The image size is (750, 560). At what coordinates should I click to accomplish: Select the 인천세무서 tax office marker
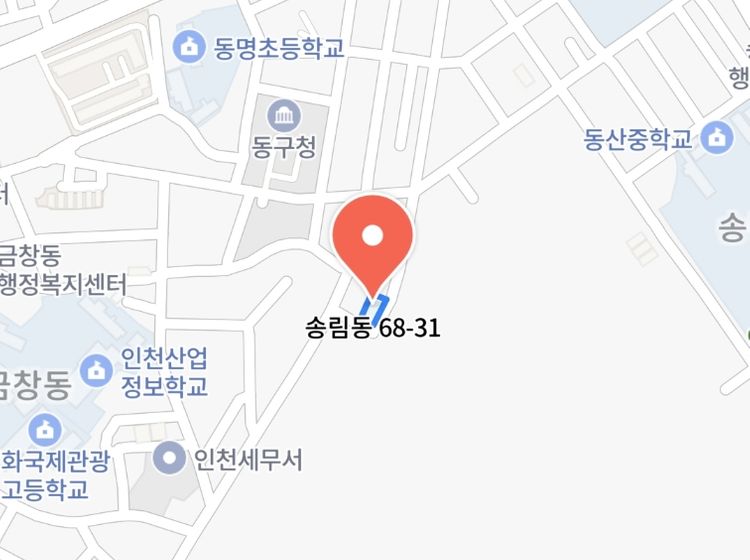pyautogui.click(x=172, y=459)
